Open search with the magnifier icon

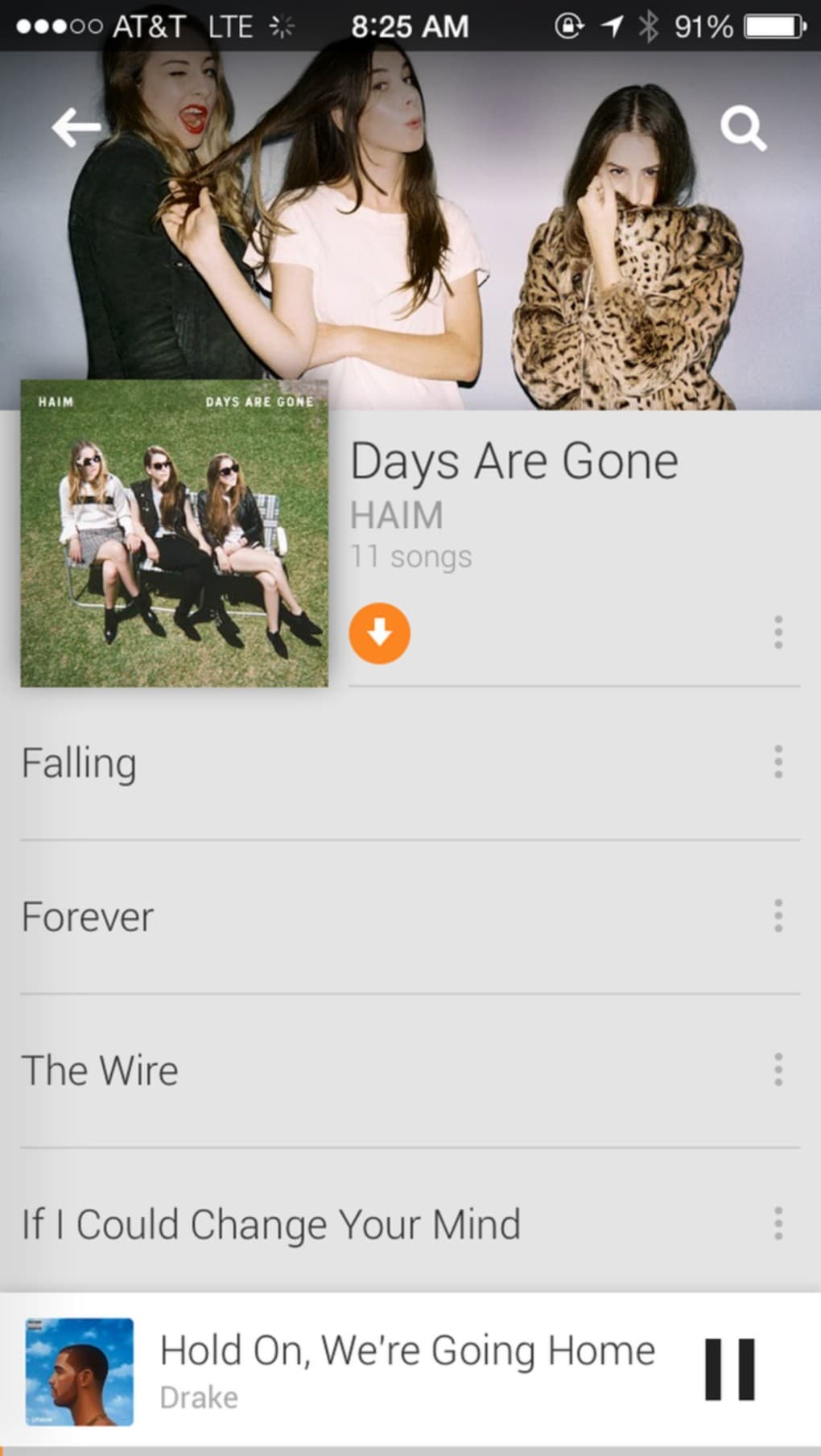coord(743,129)
